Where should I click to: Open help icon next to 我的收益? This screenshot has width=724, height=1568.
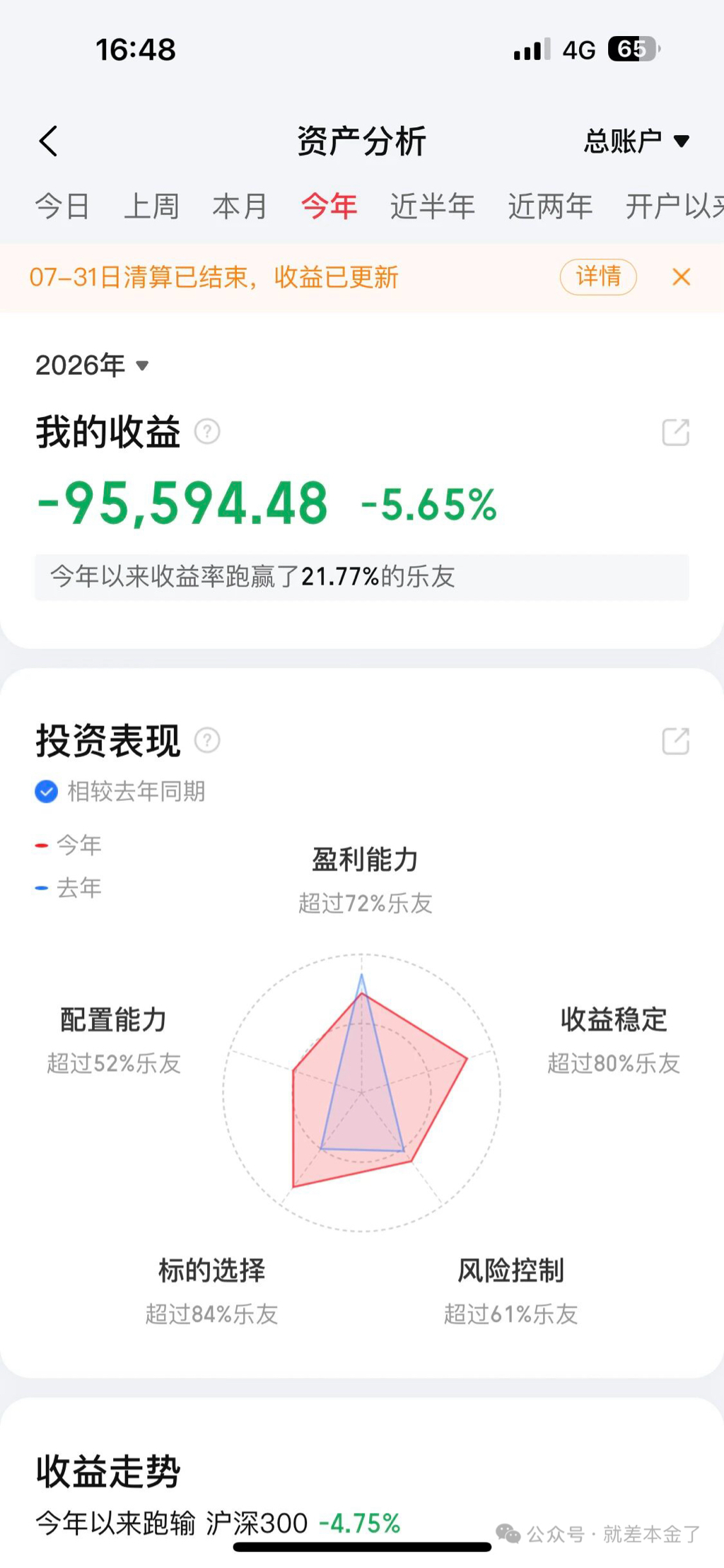point(207,431)
